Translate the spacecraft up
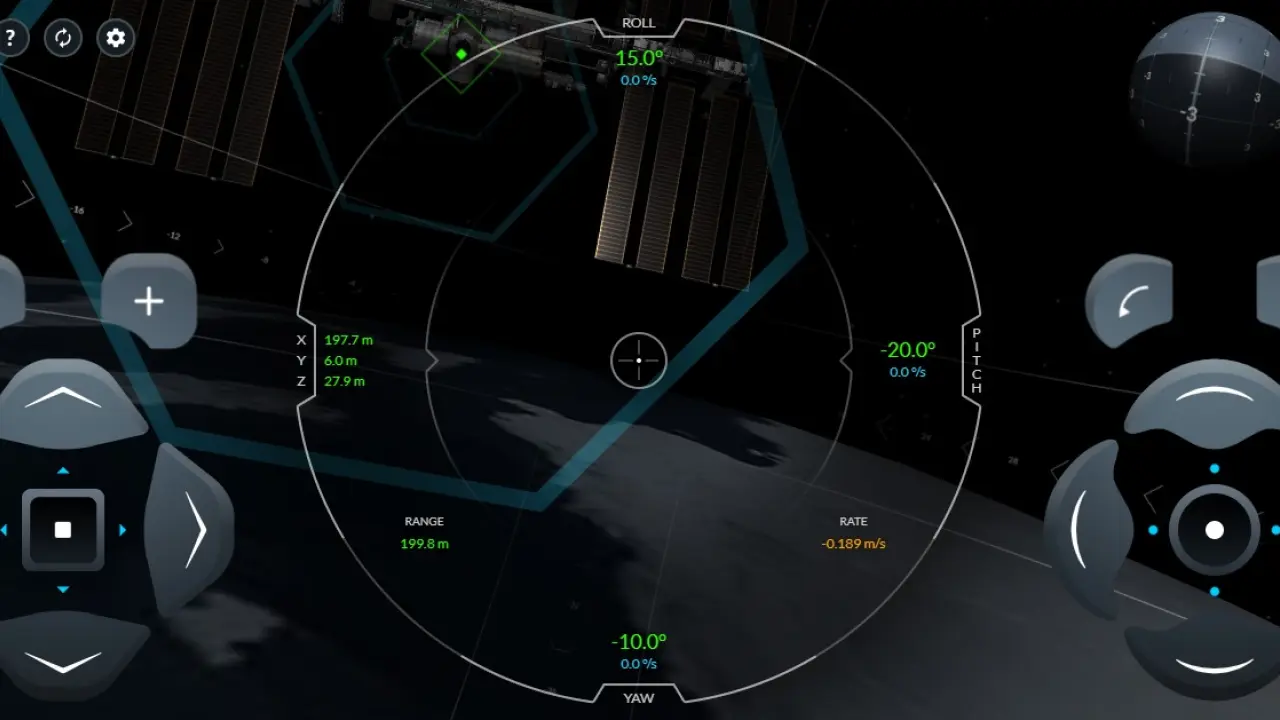The width and height of the screenshot is (1280, 720). pos(63,397)
